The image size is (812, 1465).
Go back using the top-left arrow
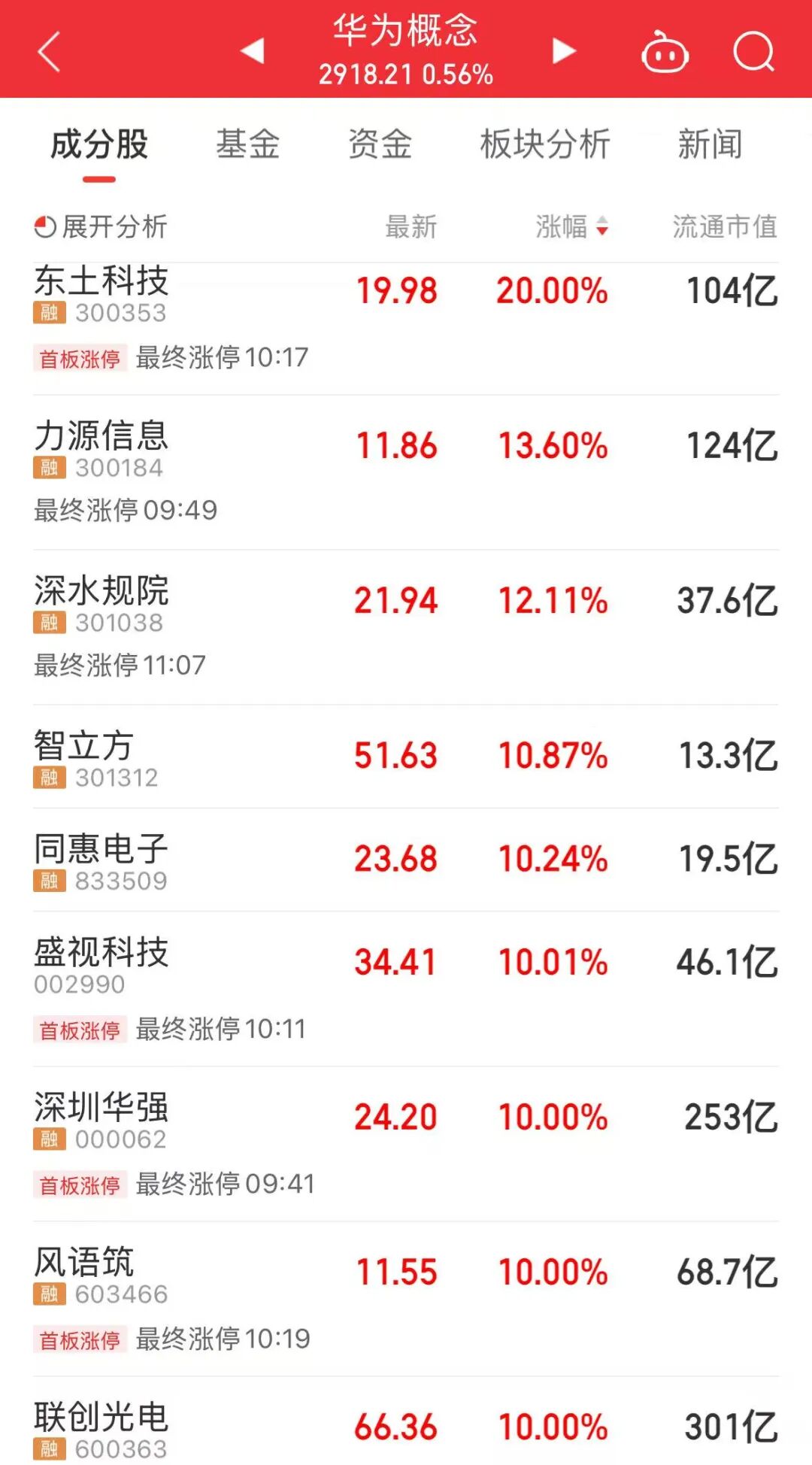tap(49, 52)
